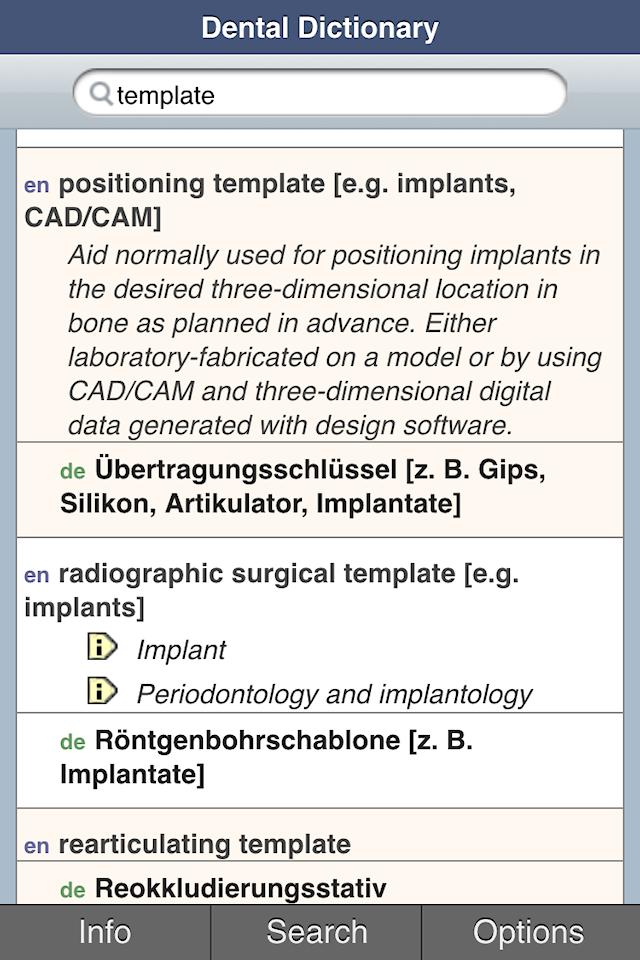This screenshot has width=640, height=960.
Task: Open the "rearticulating template" entry
Action: (205, 844)
